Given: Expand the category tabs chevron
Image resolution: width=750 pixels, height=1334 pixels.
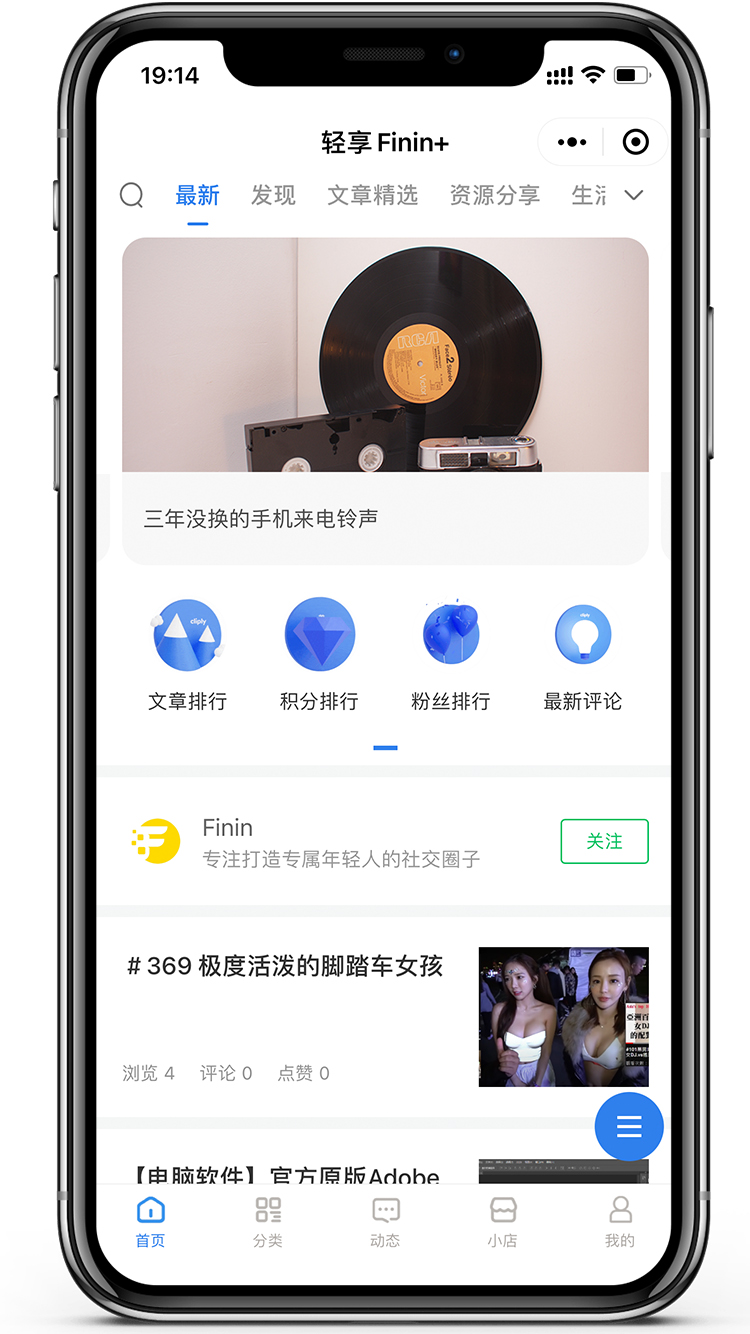Looking at the screenshot, I should [x=634, y=195].
